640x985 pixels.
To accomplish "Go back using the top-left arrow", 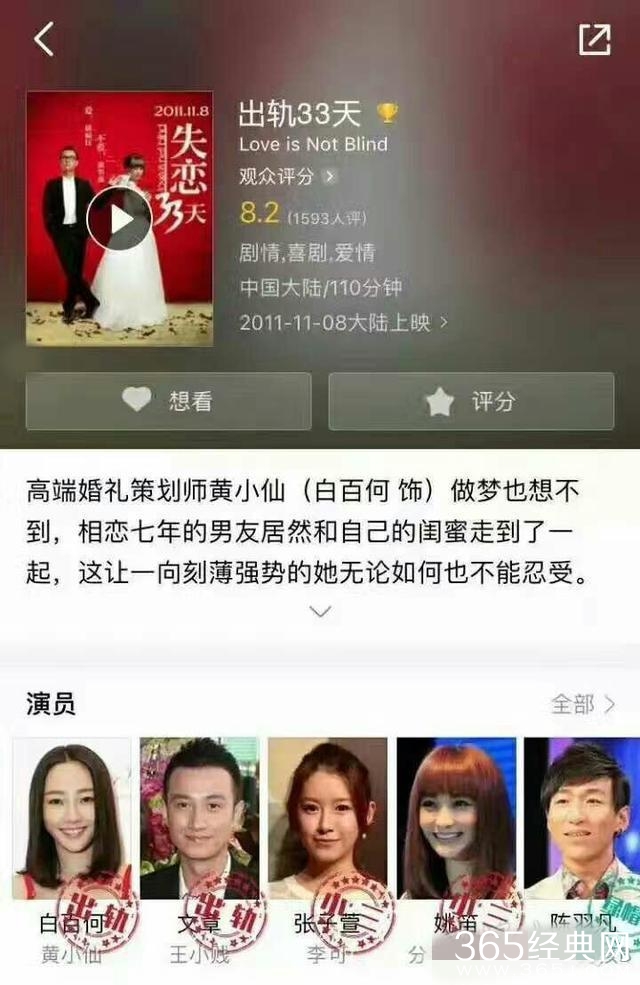I will click(43, 39).
